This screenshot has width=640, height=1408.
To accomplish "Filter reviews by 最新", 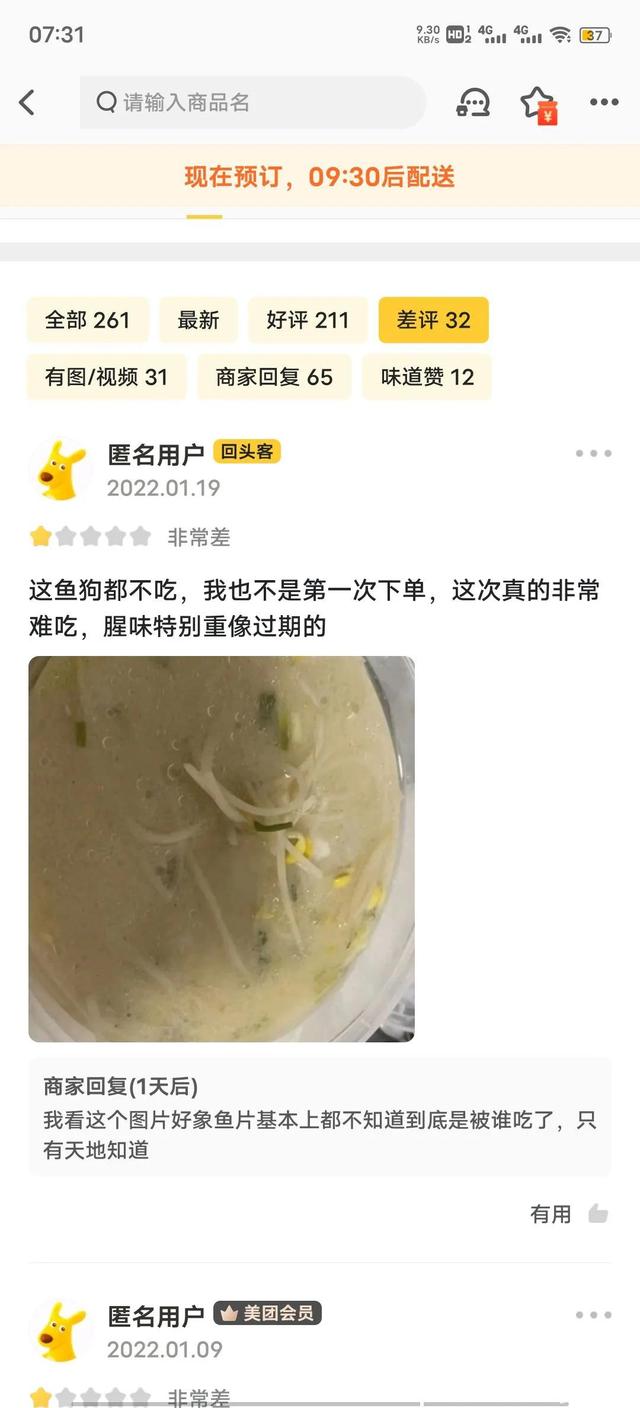I will (198, 320).
